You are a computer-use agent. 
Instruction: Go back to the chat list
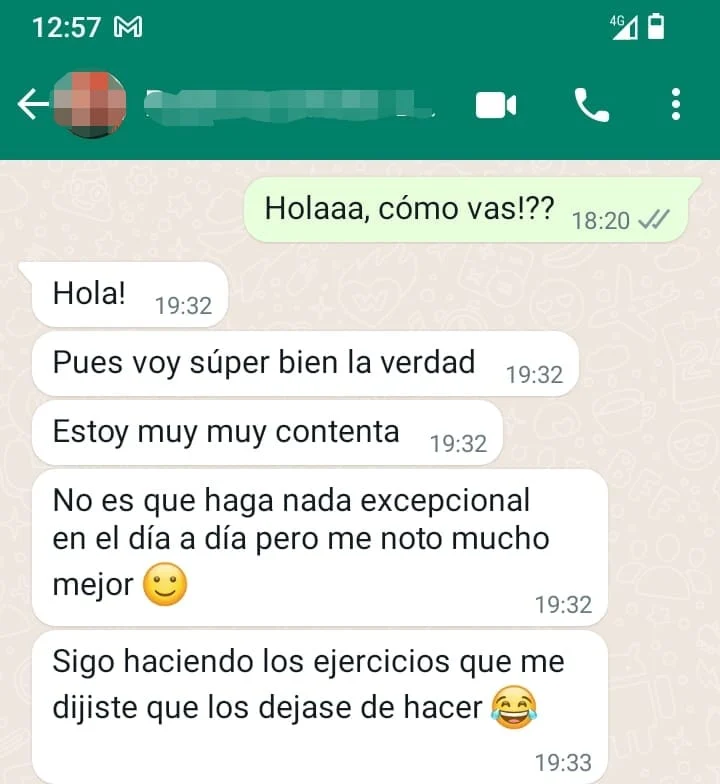click(x=33, y=104)
